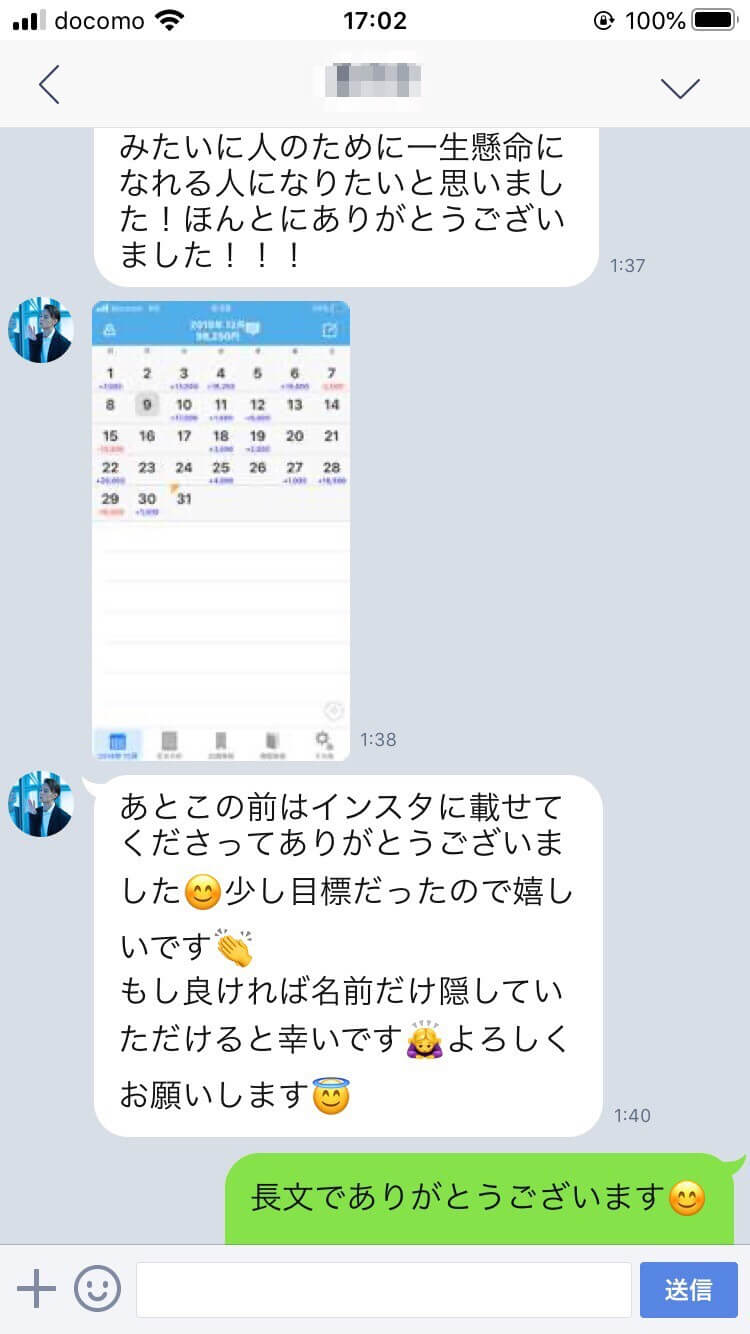
Task: Expand the chat options chevron menu
Action: tap(680, 87)
